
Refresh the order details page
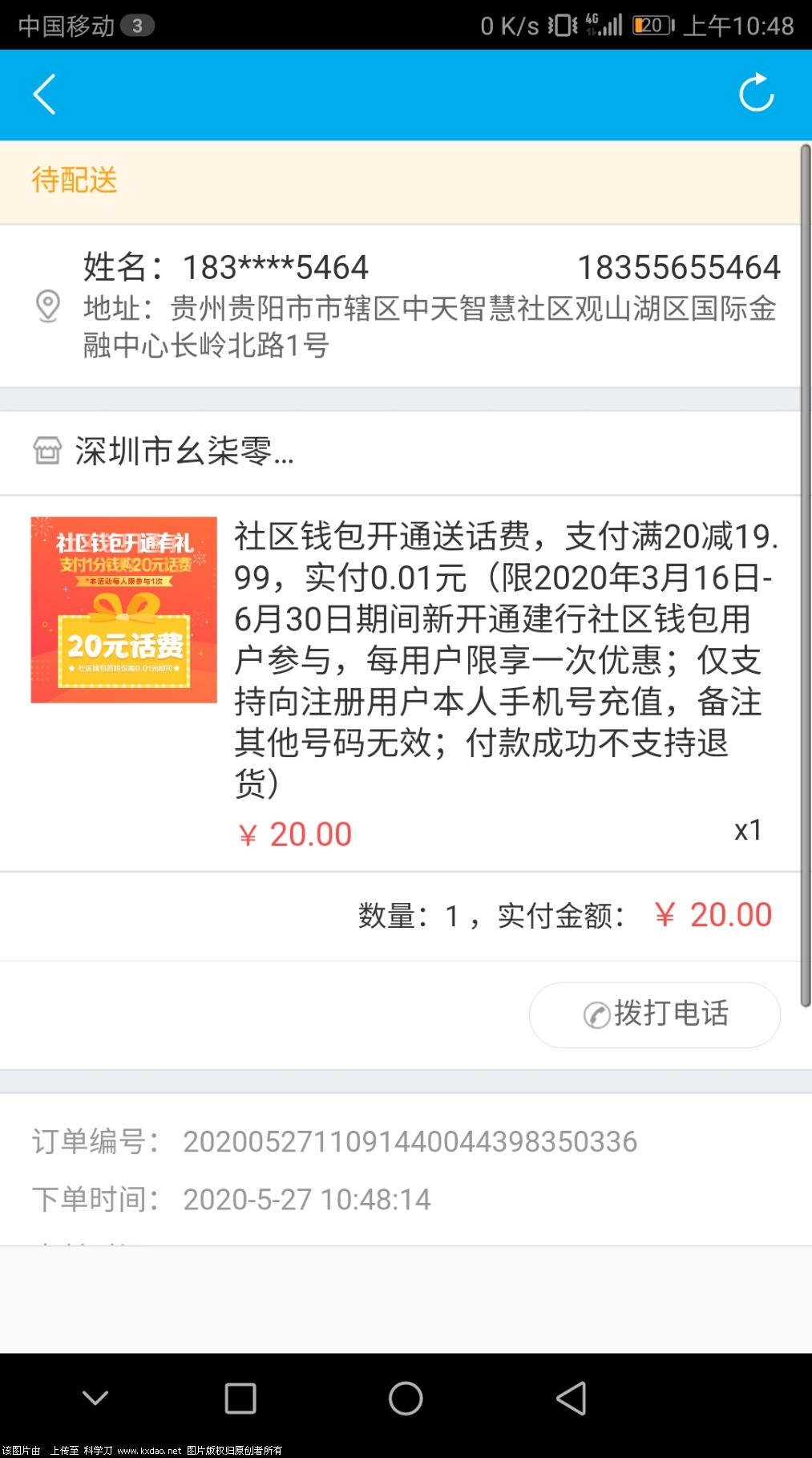tap(755, 94)
